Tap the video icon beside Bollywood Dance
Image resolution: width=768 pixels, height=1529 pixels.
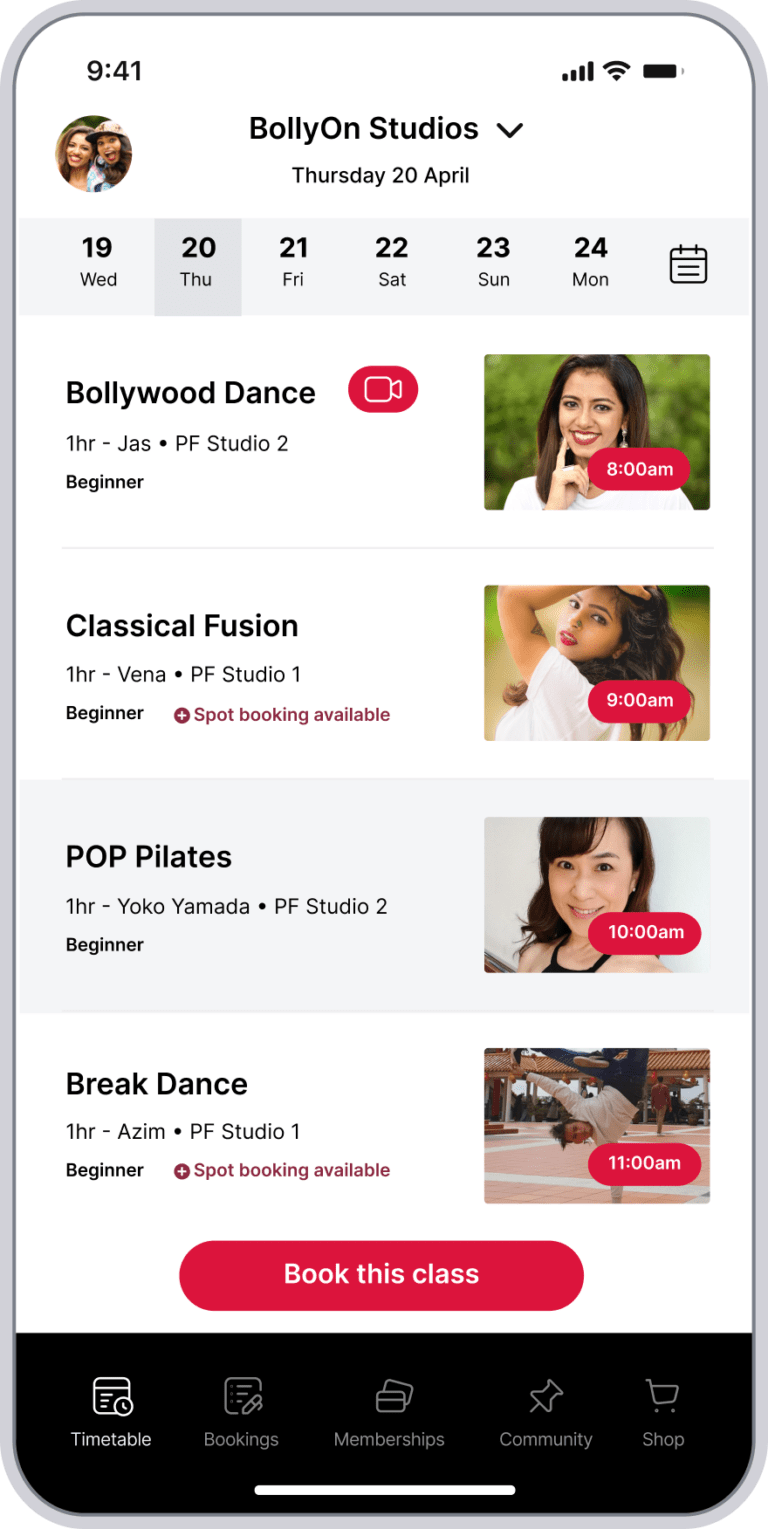coord(383,390)
